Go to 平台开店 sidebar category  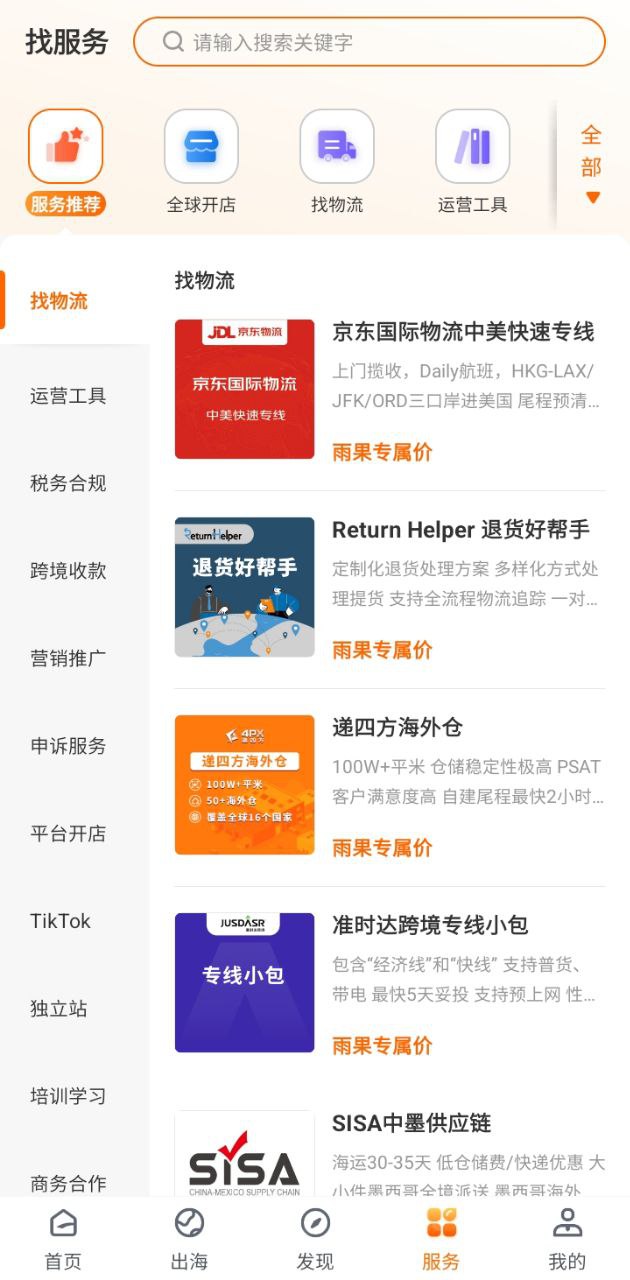68,834
